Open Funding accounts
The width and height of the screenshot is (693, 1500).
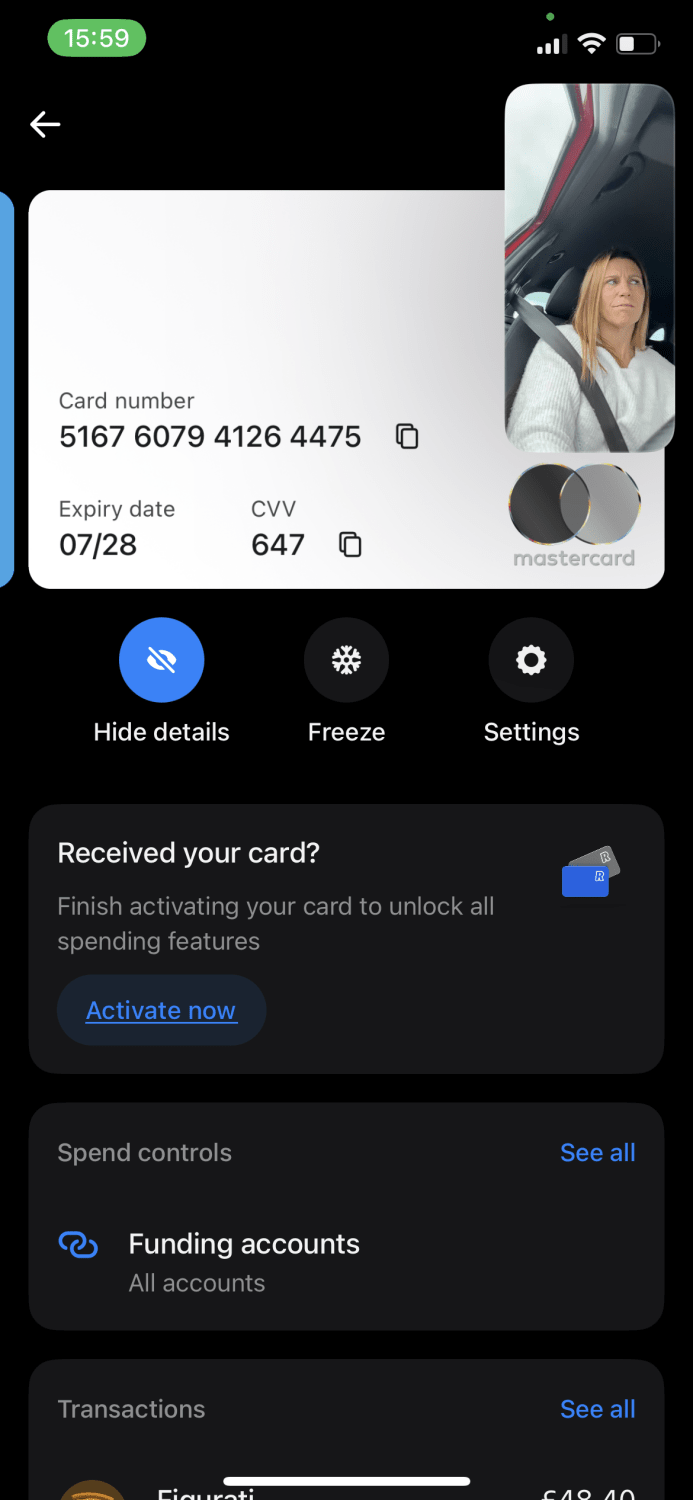[244, 1260]
